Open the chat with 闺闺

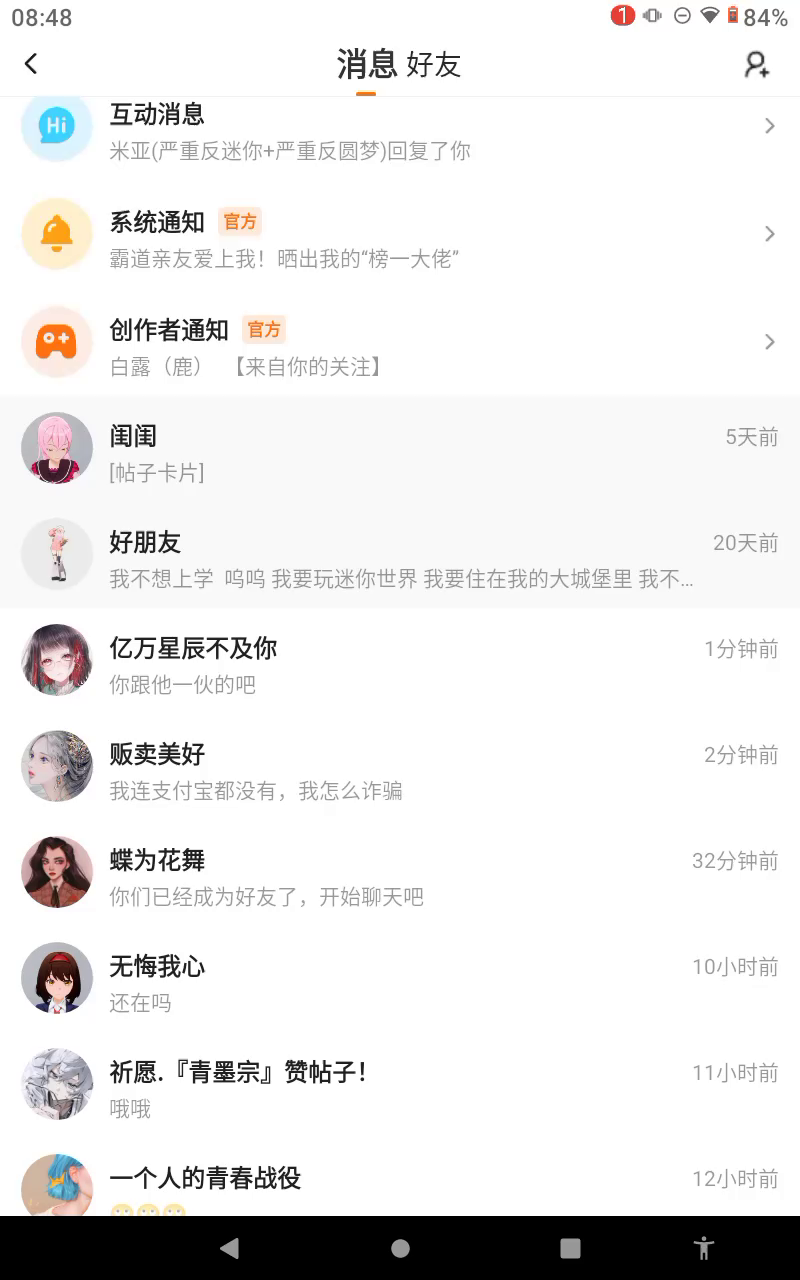[x=400, y=450]
